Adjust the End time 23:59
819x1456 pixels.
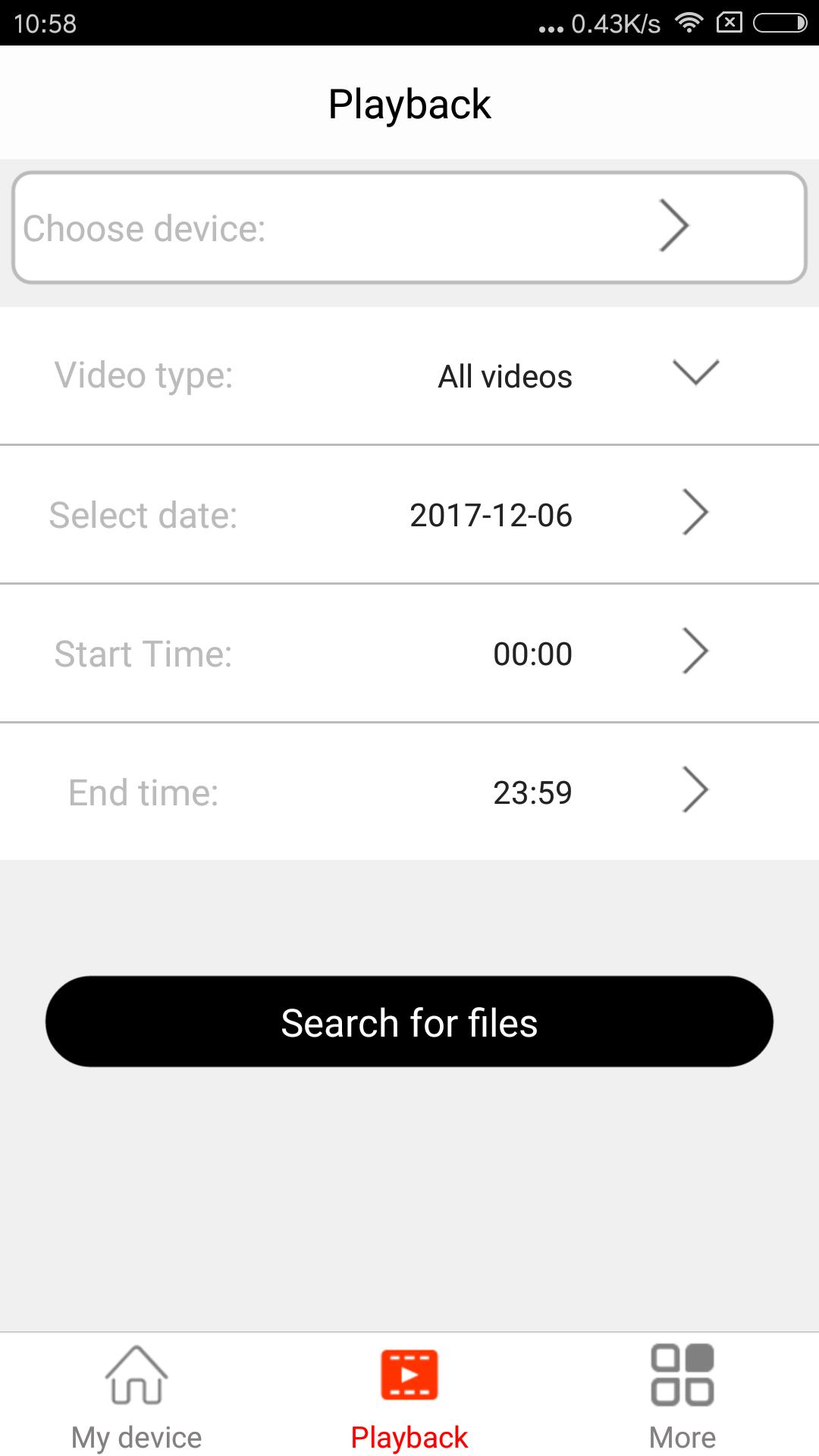pyautogui.click(x=532, y=792)
